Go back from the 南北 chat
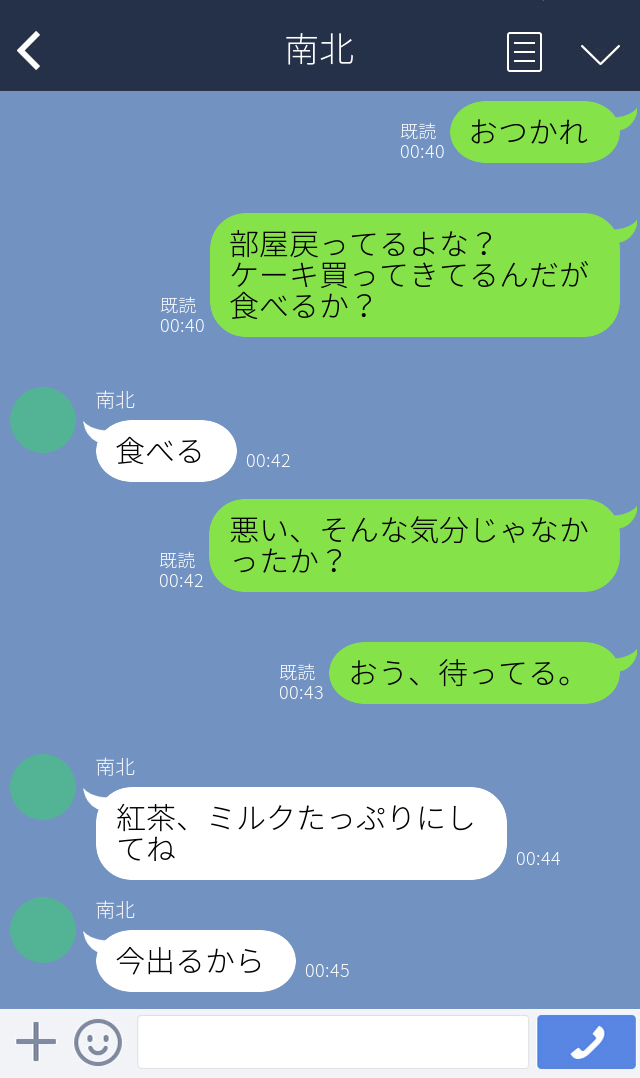The height and width of the screenshot is (1078, 640). [x=29, y=51]
